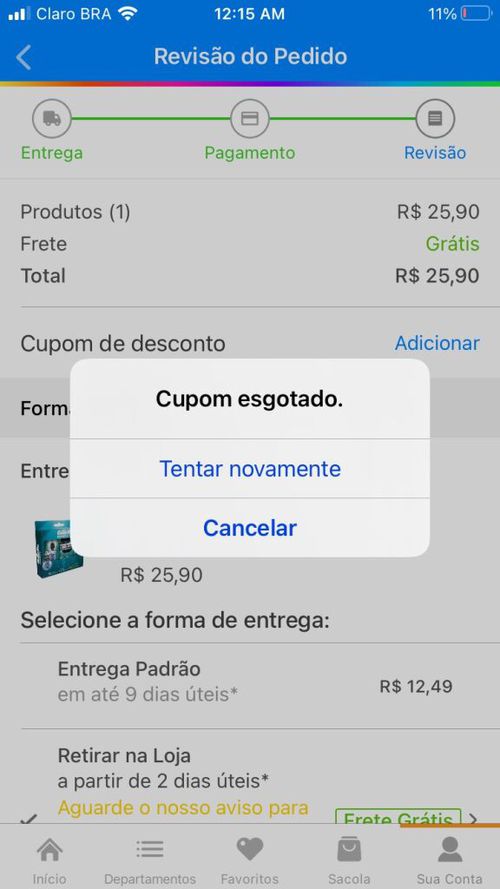Go to the Sua Conta tab
The image size is (500, 889).
coord(450,859)
